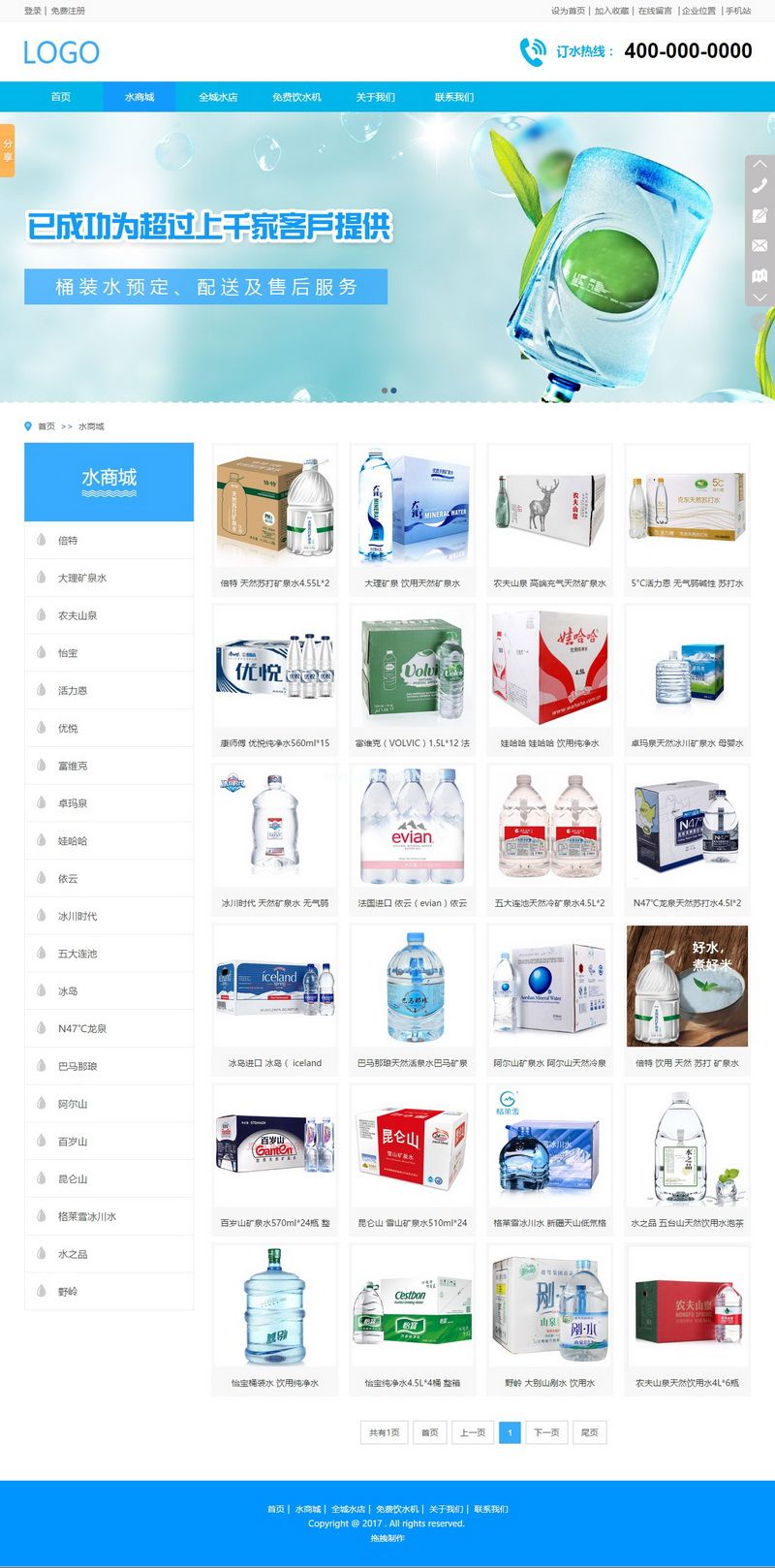Jump to 尾页 last page
The image size is (775, 1568).
pyautogui.click(x=589, y=1432)
